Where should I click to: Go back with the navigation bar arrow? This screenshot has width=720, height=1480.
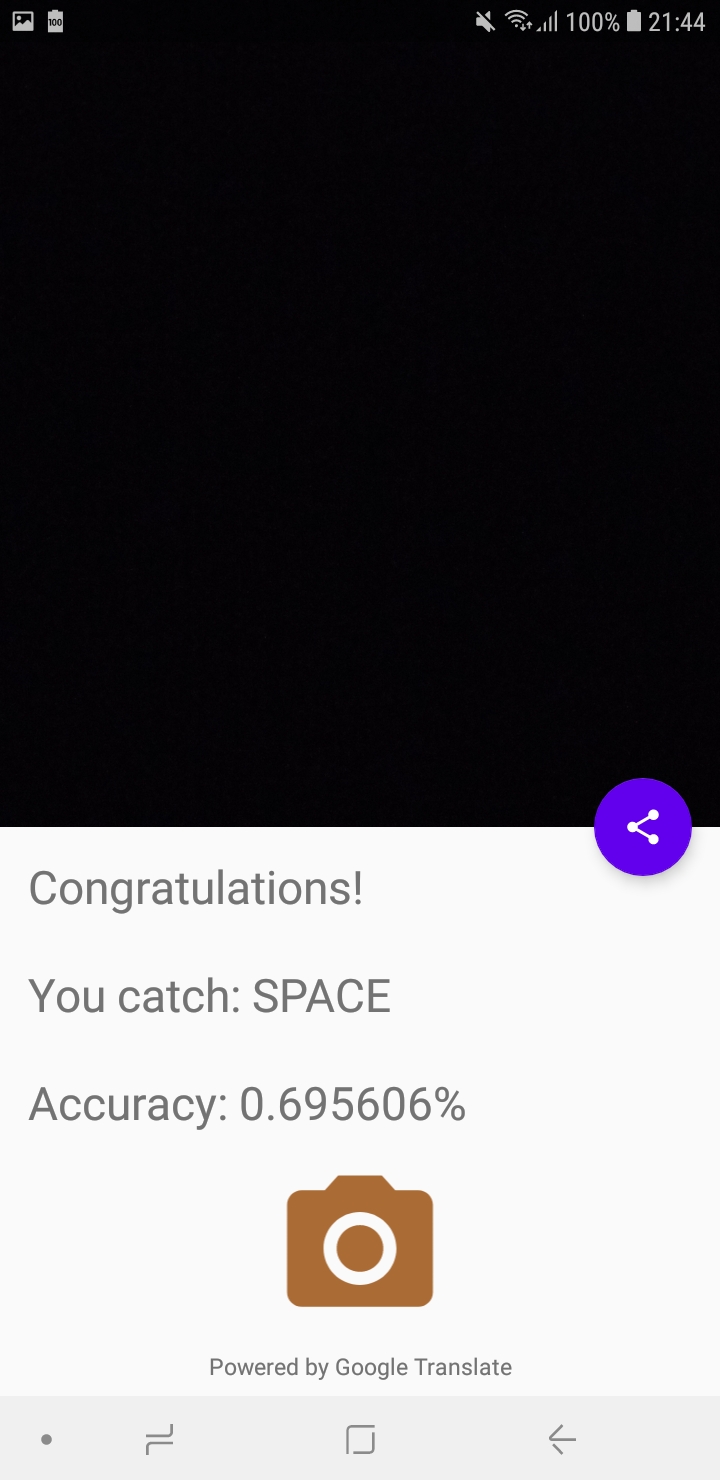(x=562, y=1439)
